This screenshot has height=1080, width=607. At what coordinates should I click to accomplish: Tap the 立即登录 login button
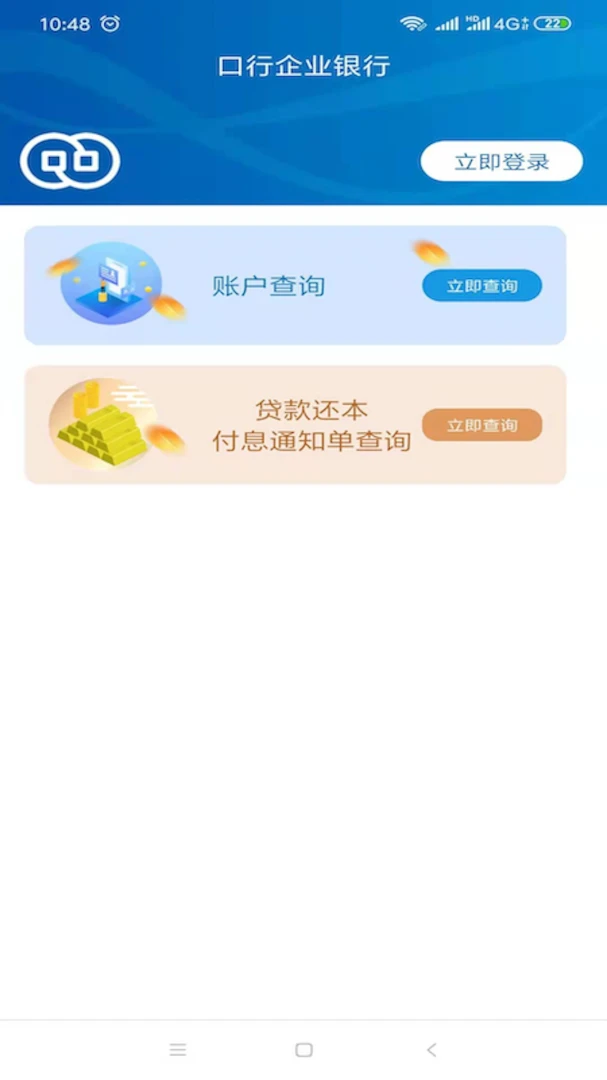click(x=501, y=162)
